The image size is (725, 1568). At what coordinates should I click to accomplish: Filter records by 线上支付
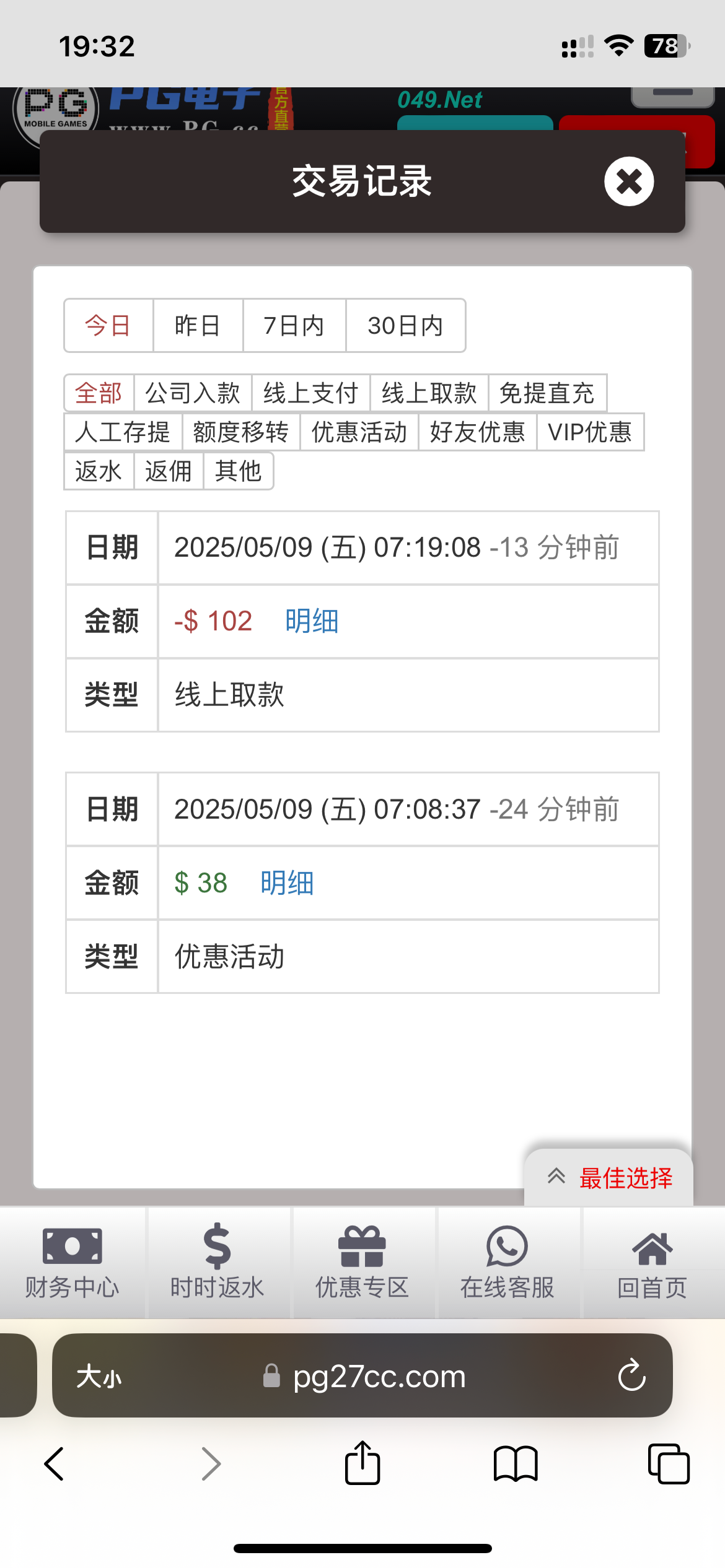pyautogui.click(x=310, y=393)
